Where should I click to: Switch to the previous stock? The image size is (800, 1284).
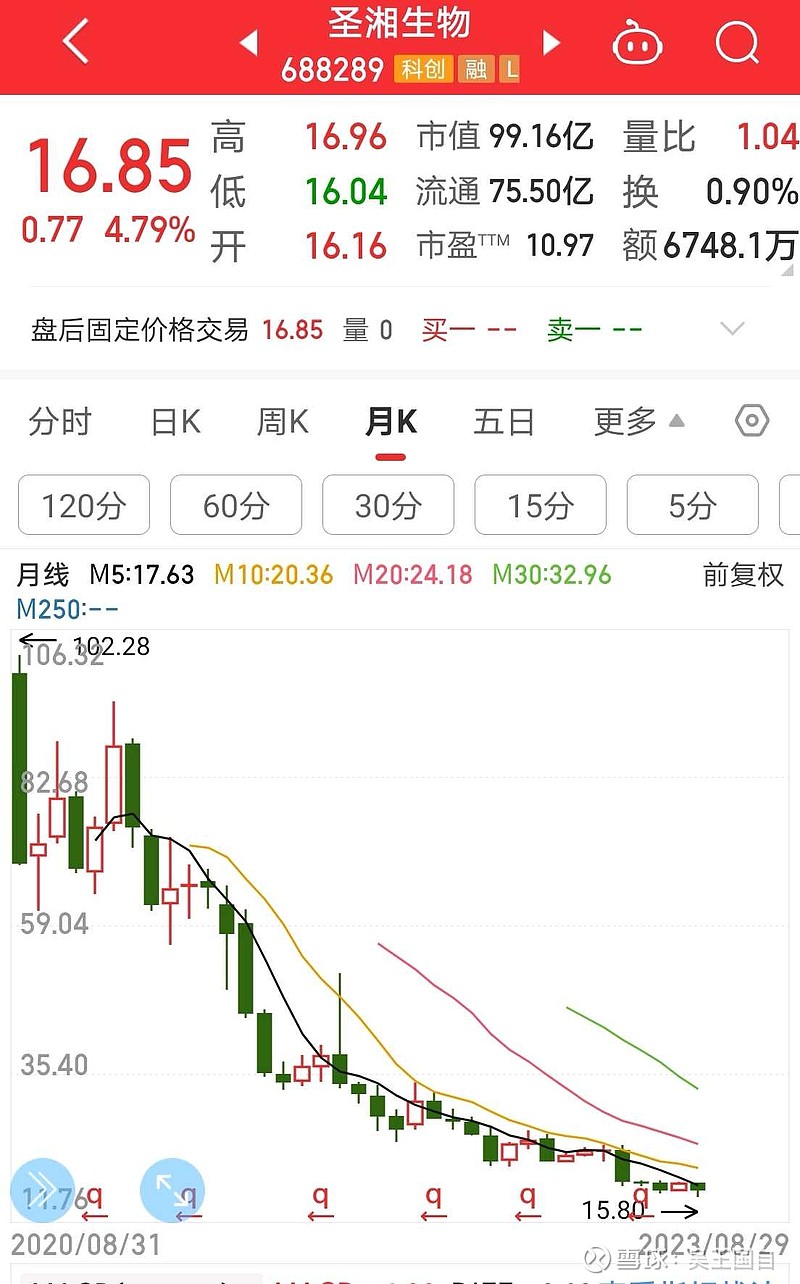point(248,43)
